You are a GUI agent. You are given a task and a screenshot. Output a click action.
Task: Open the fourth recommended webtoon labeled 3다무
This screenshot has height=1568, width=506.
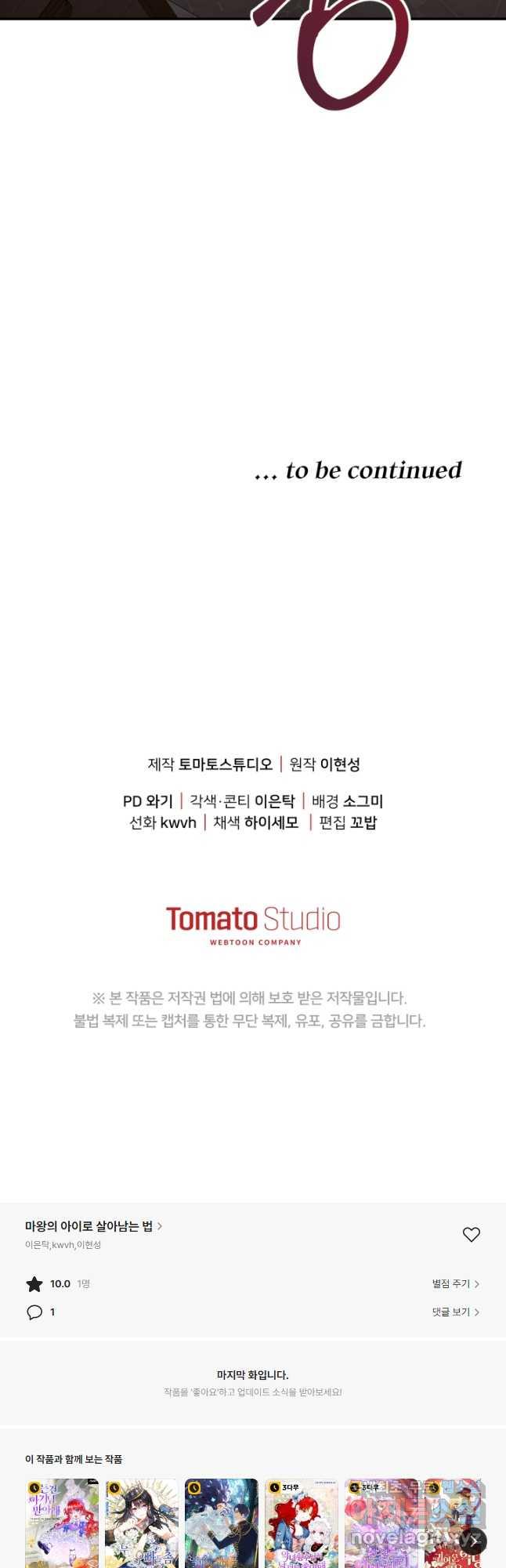[302, 1523]
